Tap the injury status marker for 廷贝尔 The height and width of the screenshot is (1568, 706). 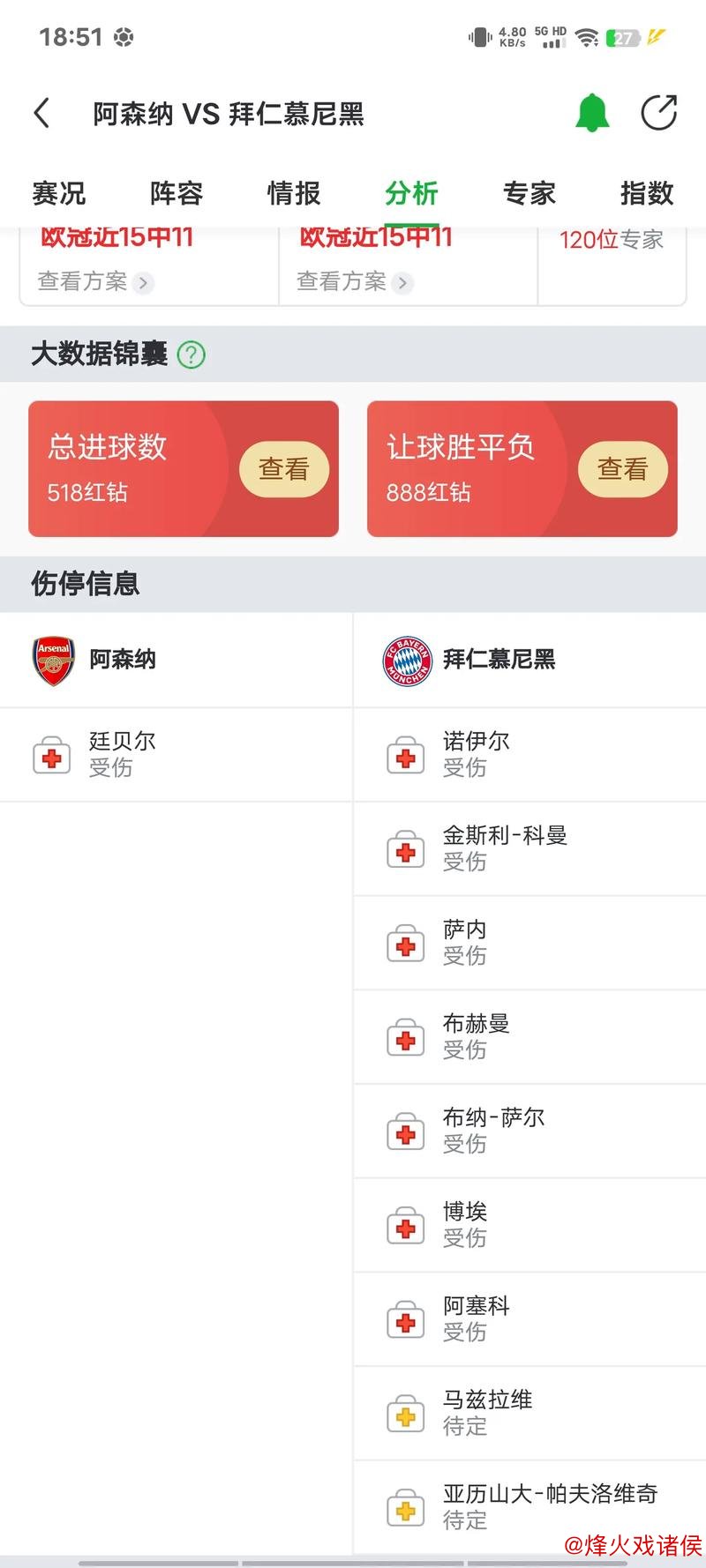pos(51,755)
